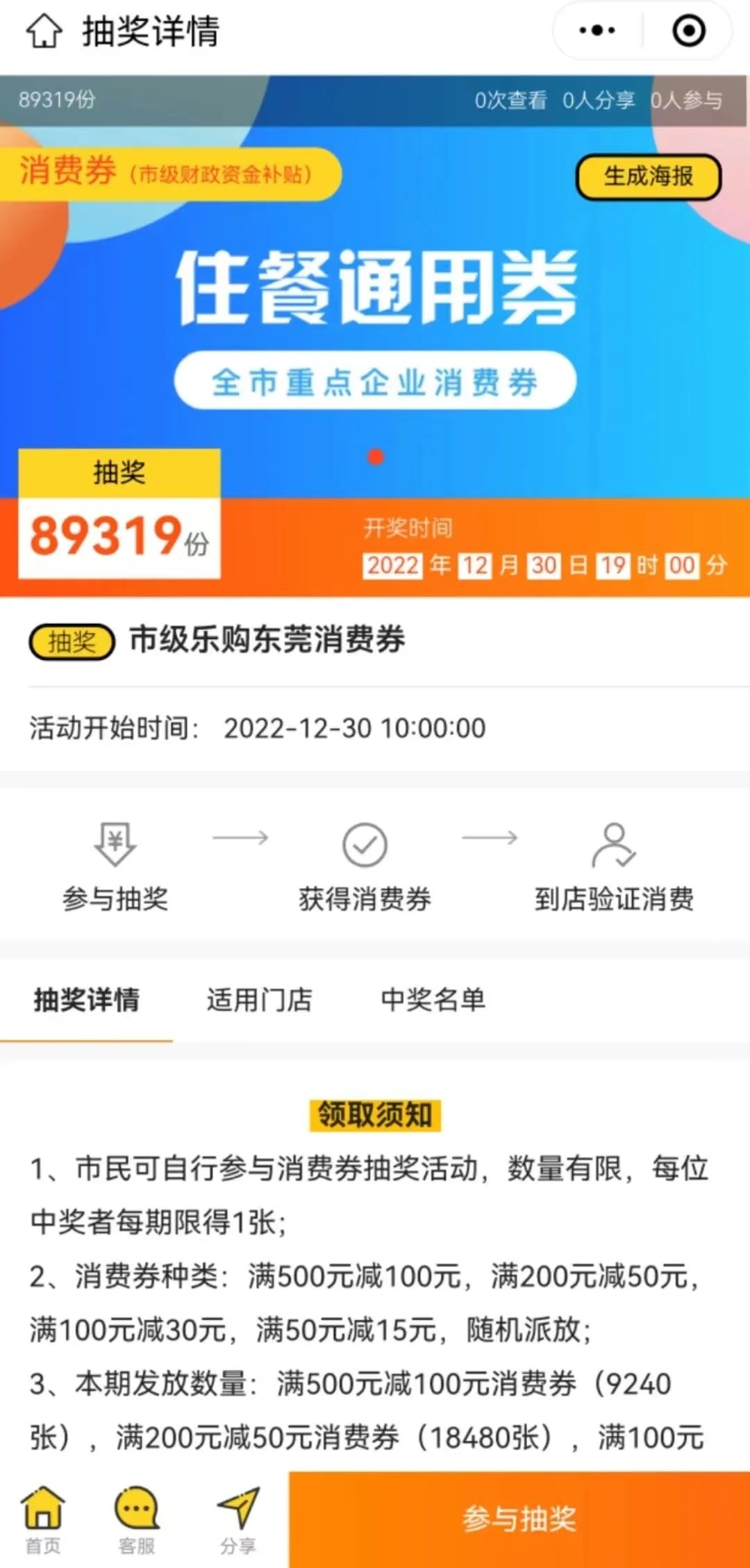Open the mini program three-dot menu

coord(597,31)
